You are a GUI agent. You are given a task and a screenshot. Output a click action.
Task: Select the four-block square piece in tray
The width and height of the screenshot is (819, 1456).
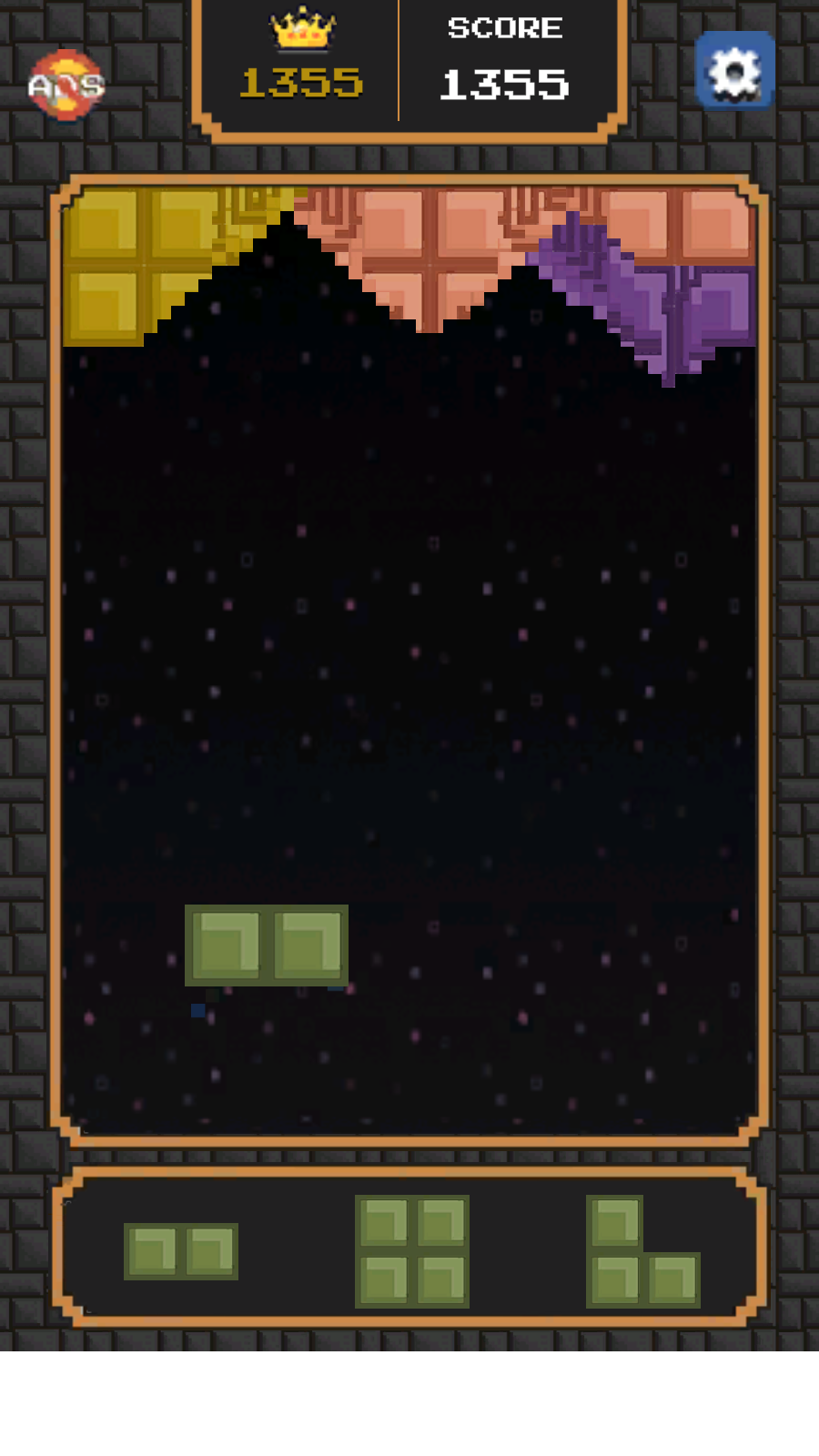pos(412,1251)
